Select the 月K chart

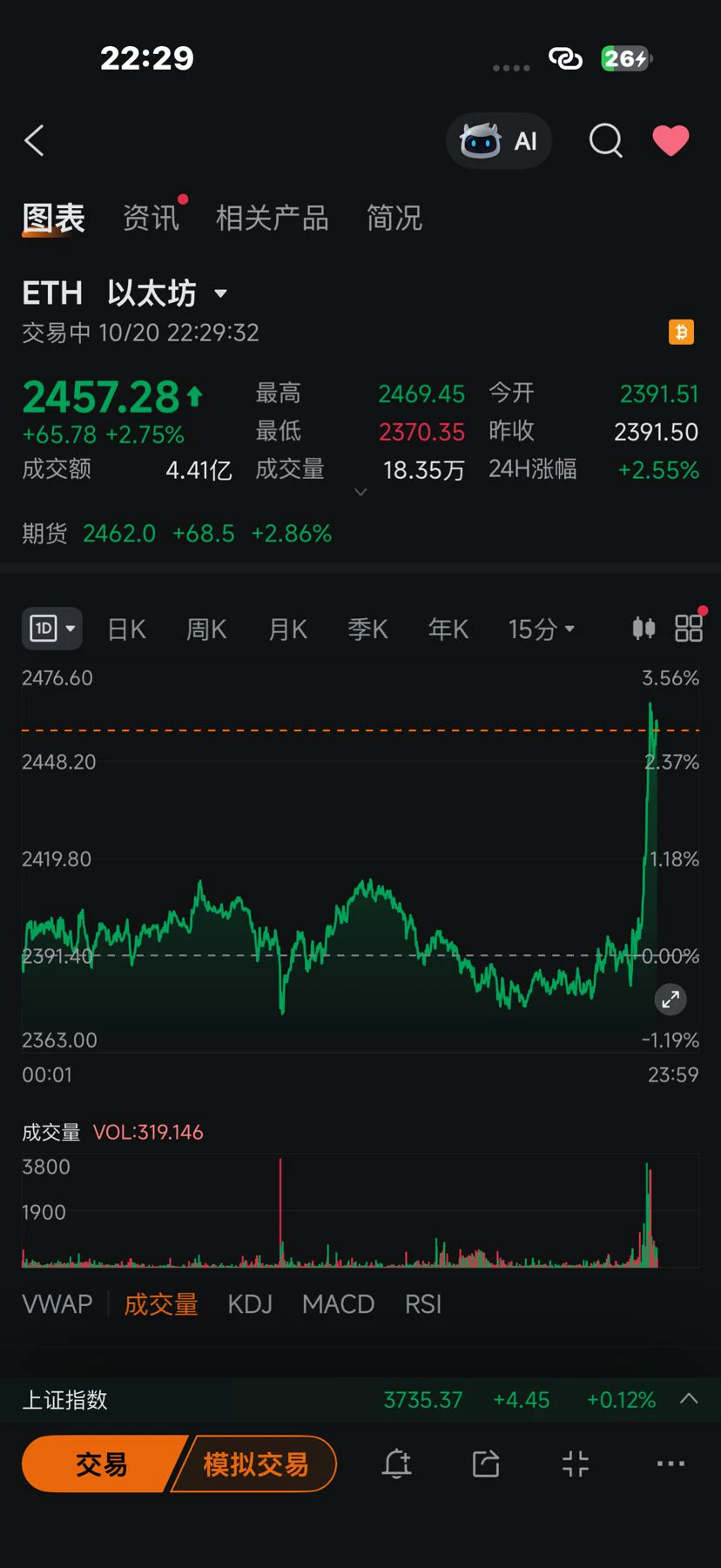[287, 629]
